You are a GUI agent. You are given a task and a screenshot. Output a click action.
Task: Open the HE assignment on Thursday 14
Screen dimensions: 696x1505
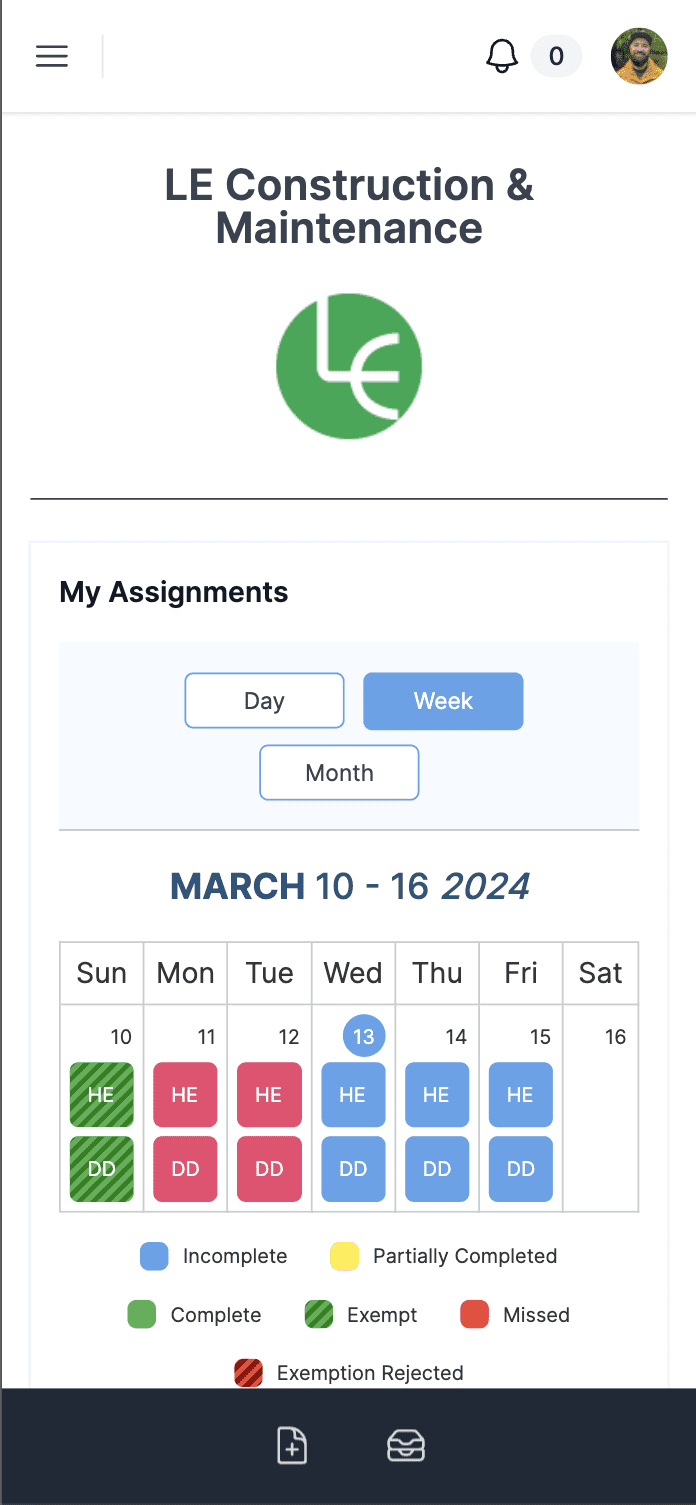pyautogui.click(x=437, y=1095)
